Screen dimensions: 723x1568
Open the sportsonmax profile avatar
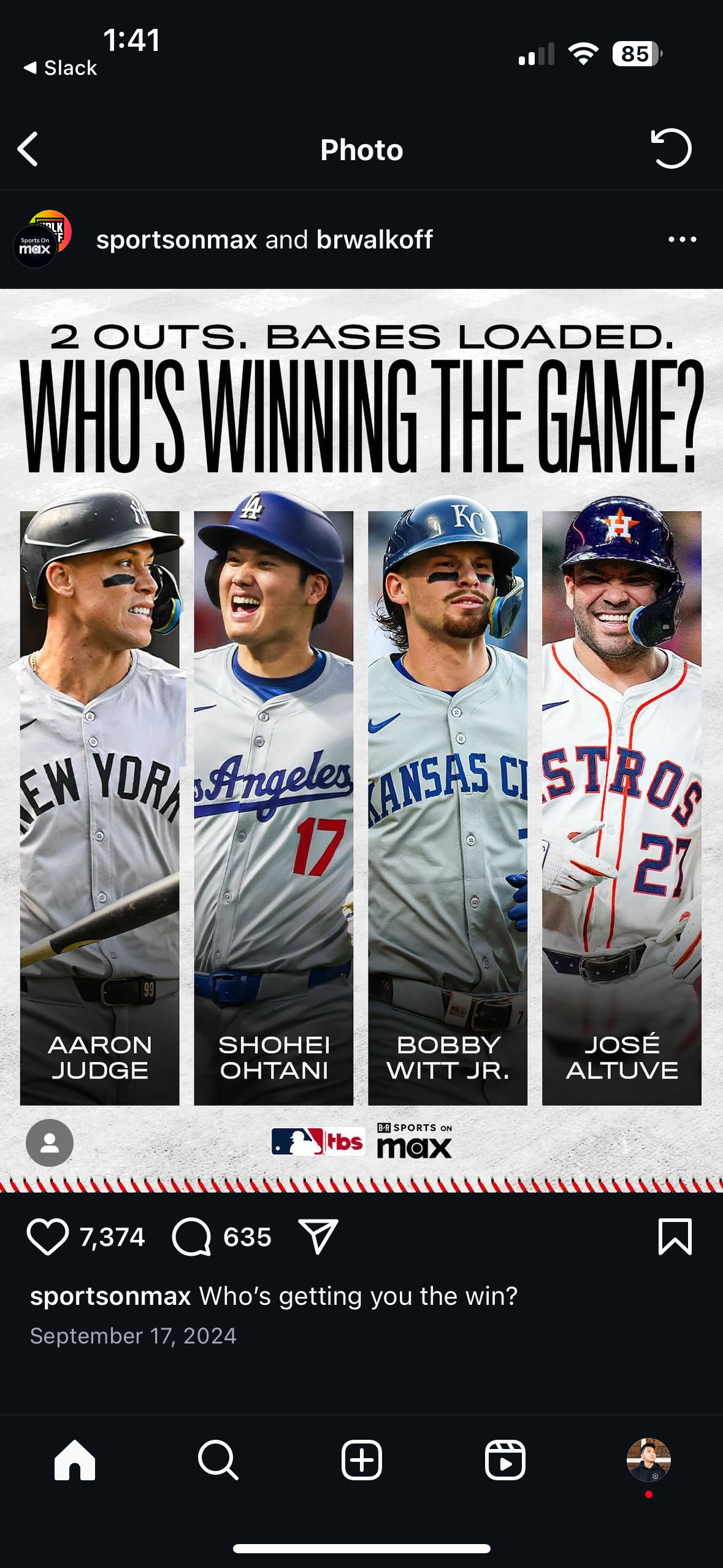click(x=42, y=239)
